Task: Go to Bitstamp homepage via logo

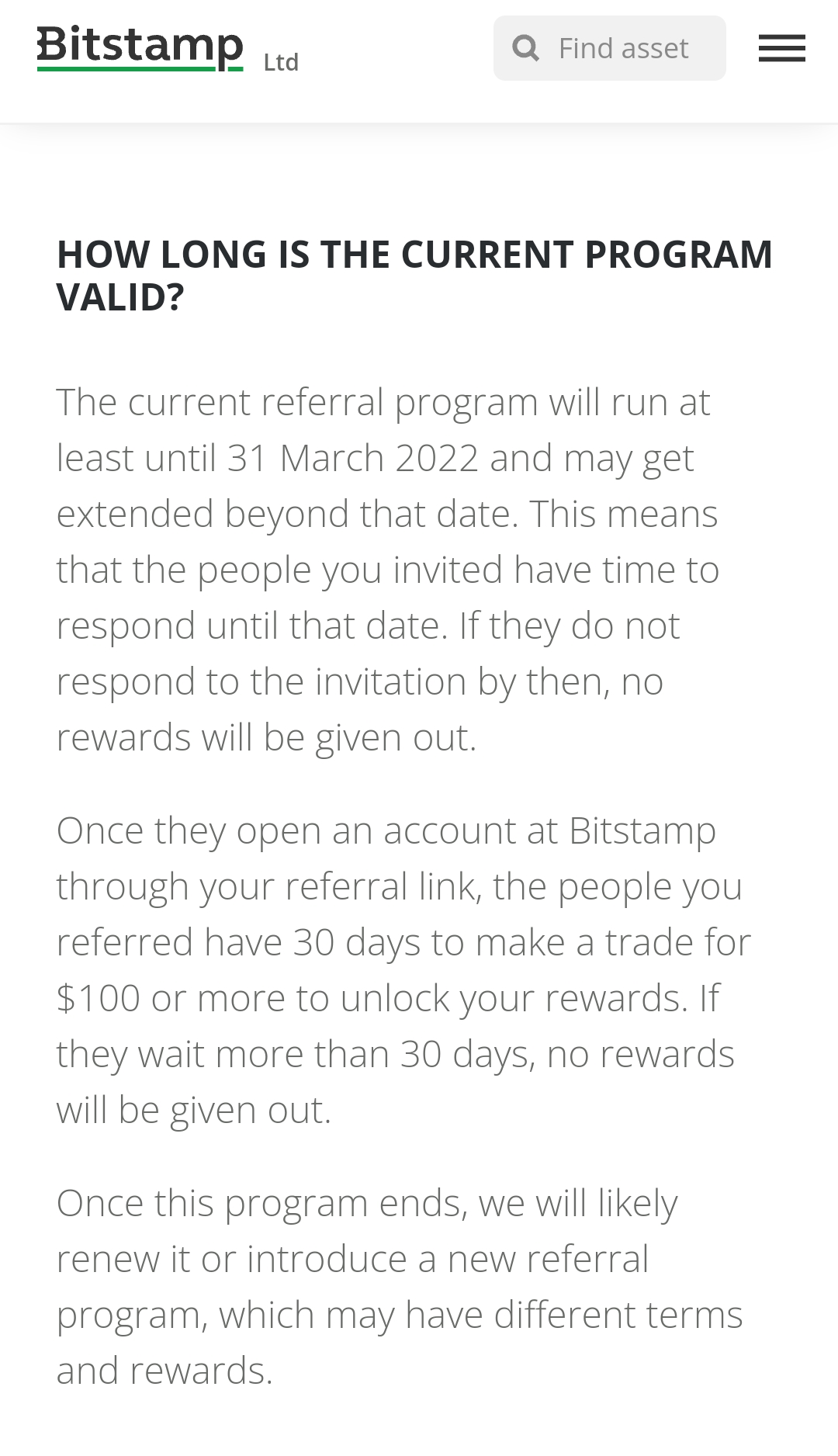Action: [140, 47]
